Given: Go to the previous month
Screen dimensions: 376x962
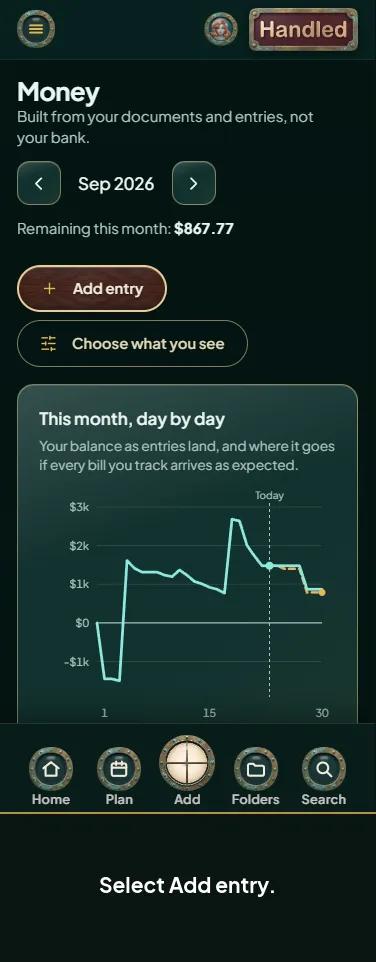Looking at the screenshot, I should pos(39,183).
